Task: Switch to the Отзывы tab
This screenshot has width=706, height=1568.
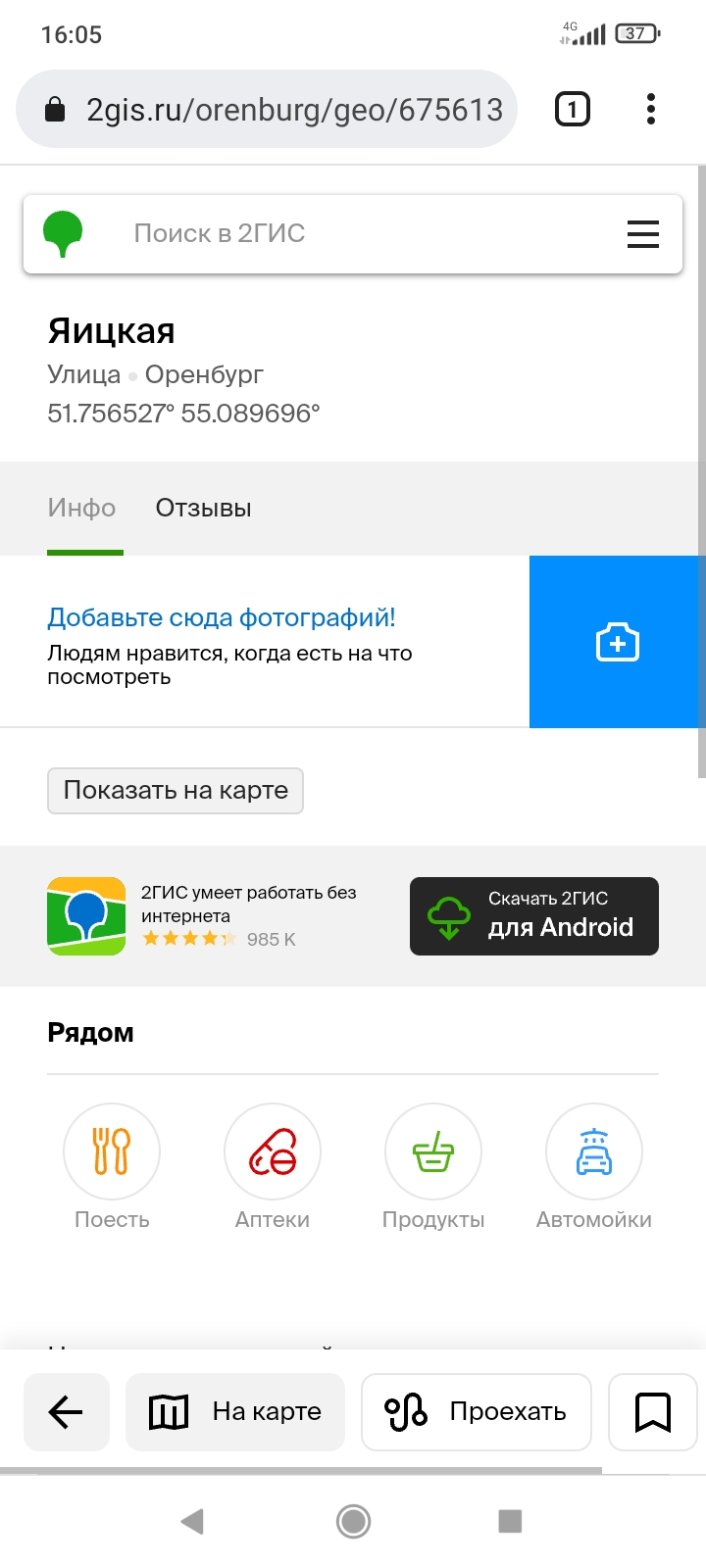Action: [204, 508]
